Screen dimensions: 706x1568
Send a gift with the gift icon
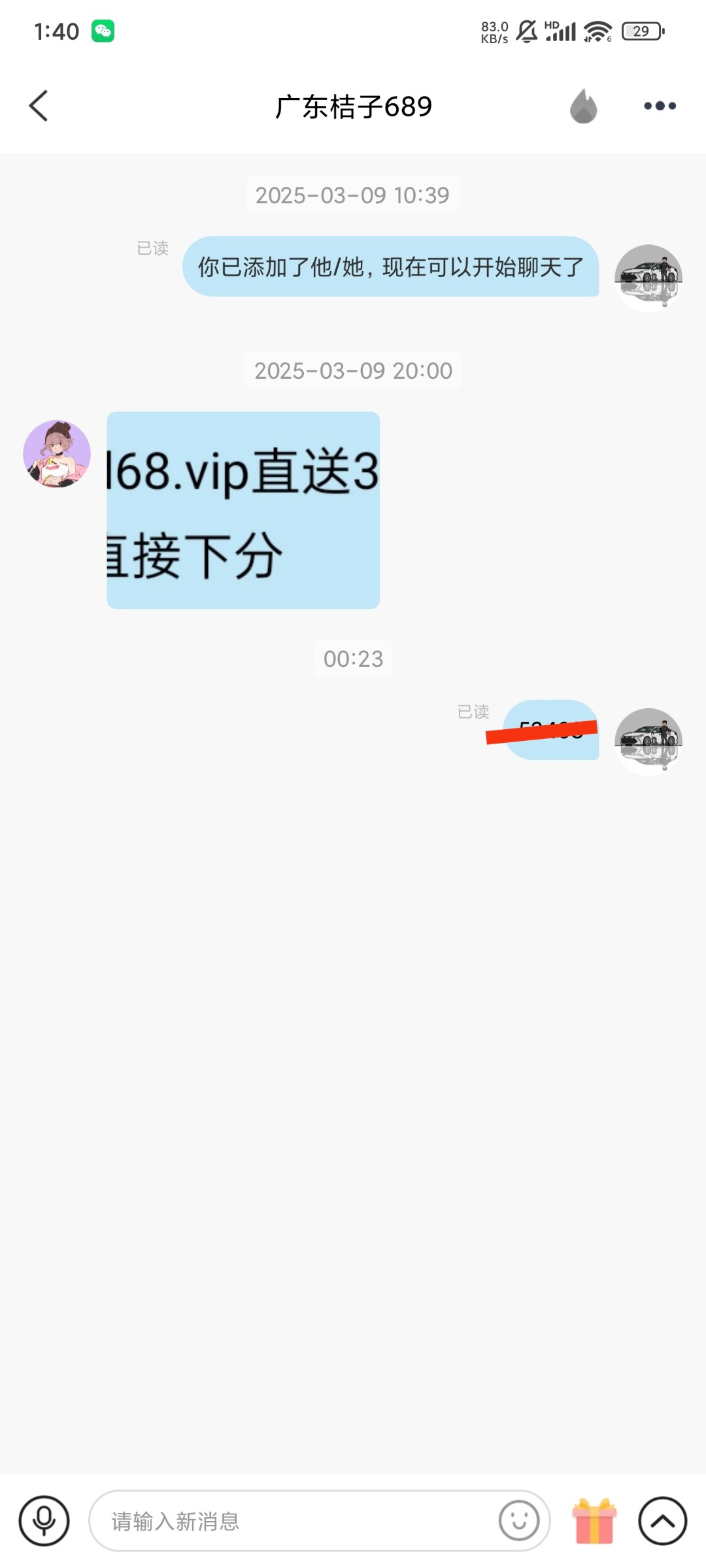[594, 1521]
